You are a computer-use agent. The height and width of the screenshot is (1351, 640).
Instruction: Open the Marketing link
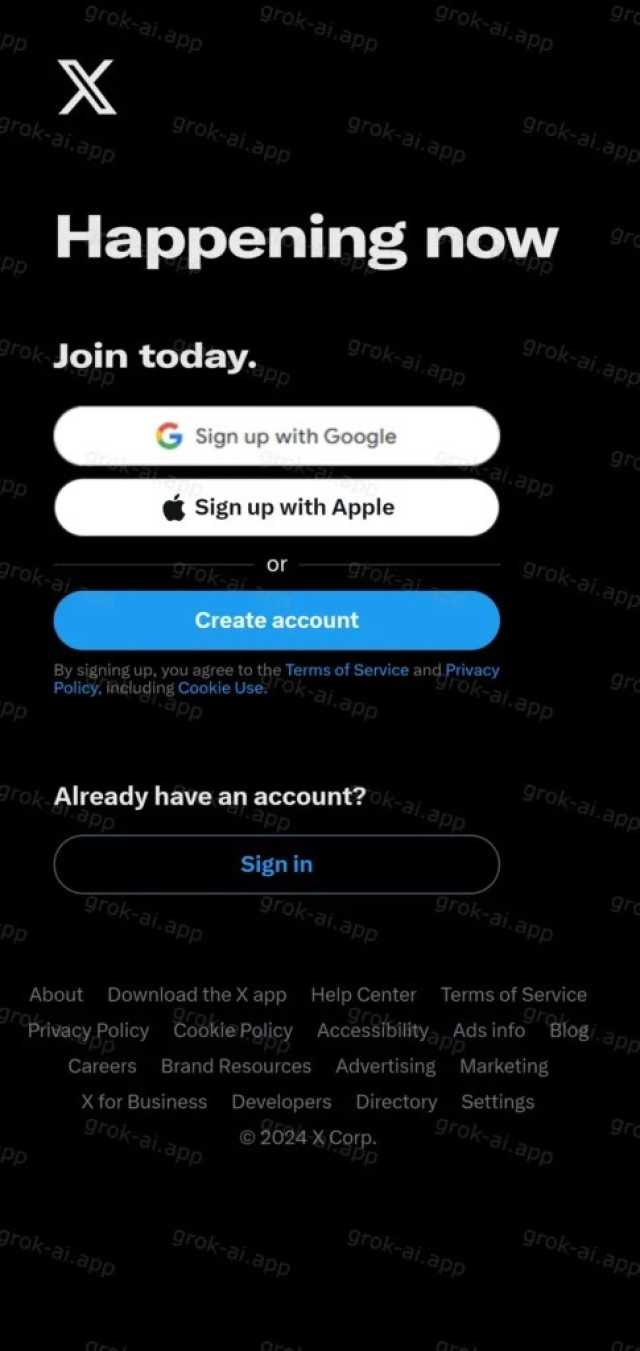[504, 1066]
